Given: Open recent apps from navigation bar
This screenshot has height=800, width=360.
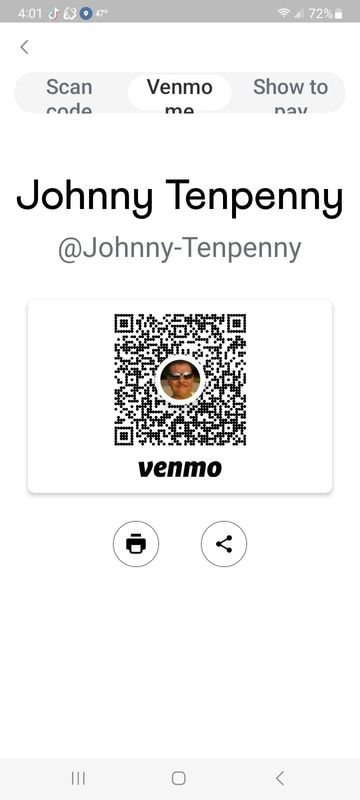Looking at the screenshot, I should (78, 778).
